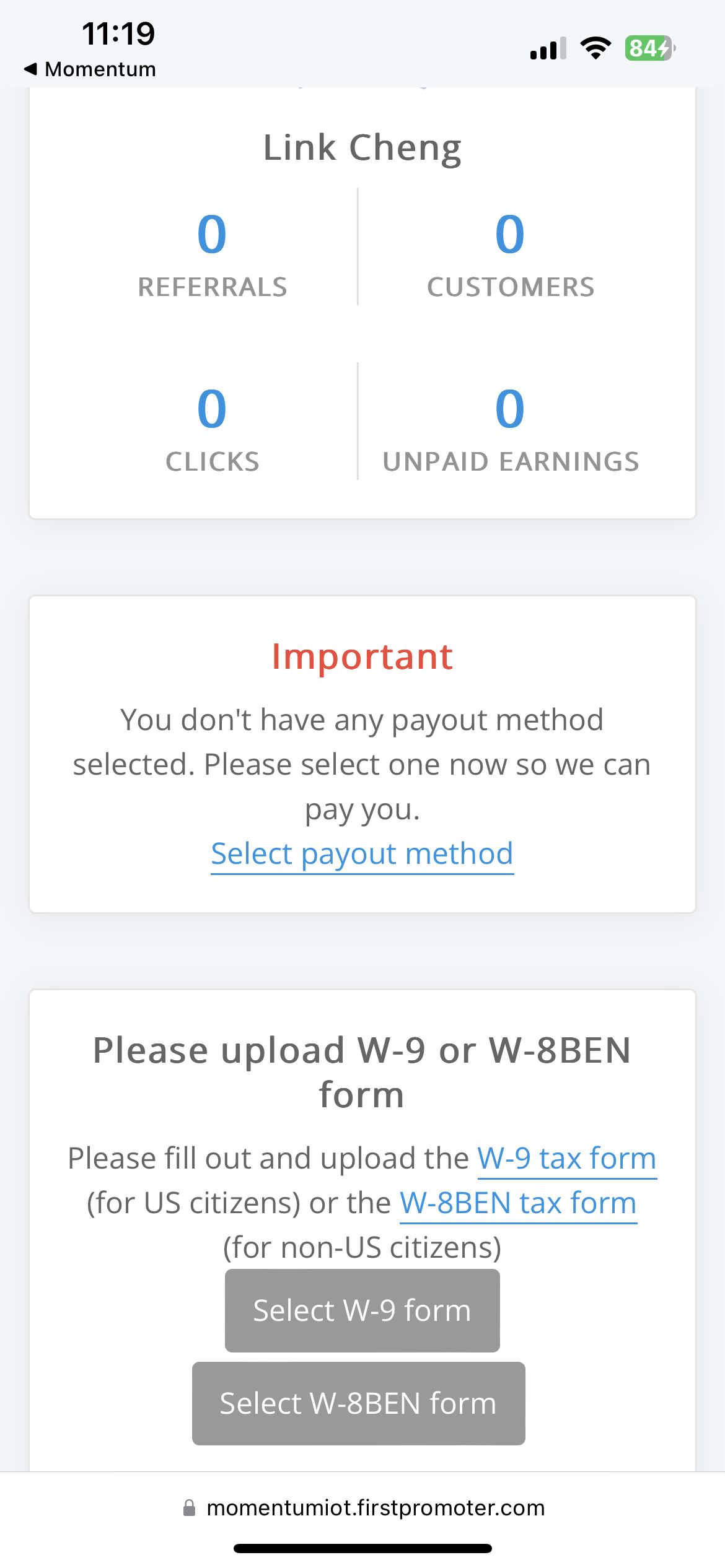725x1568 pixels.
Task: Open the Select payout method link
Action: [362, 854]
